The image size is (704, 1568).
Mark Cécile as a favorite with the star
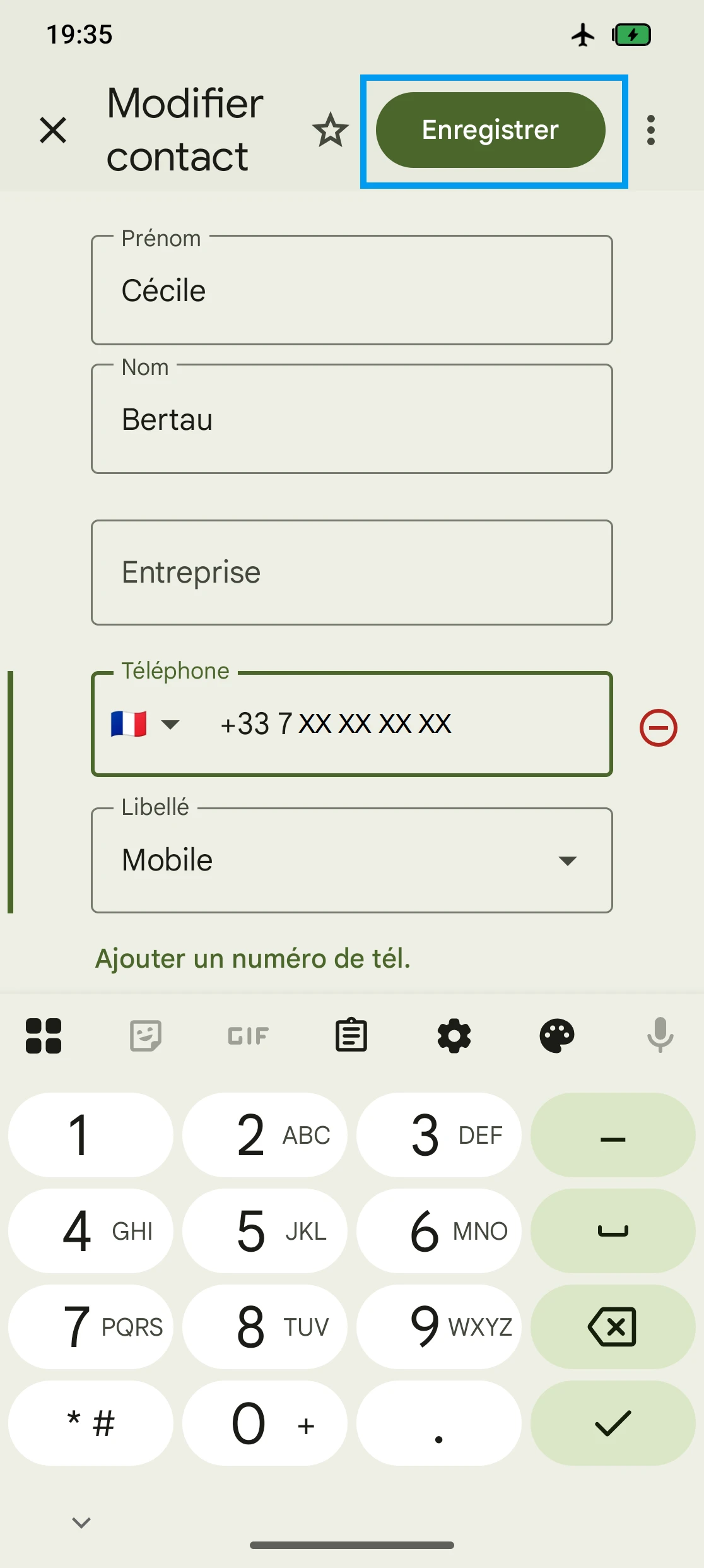point(330,130)
